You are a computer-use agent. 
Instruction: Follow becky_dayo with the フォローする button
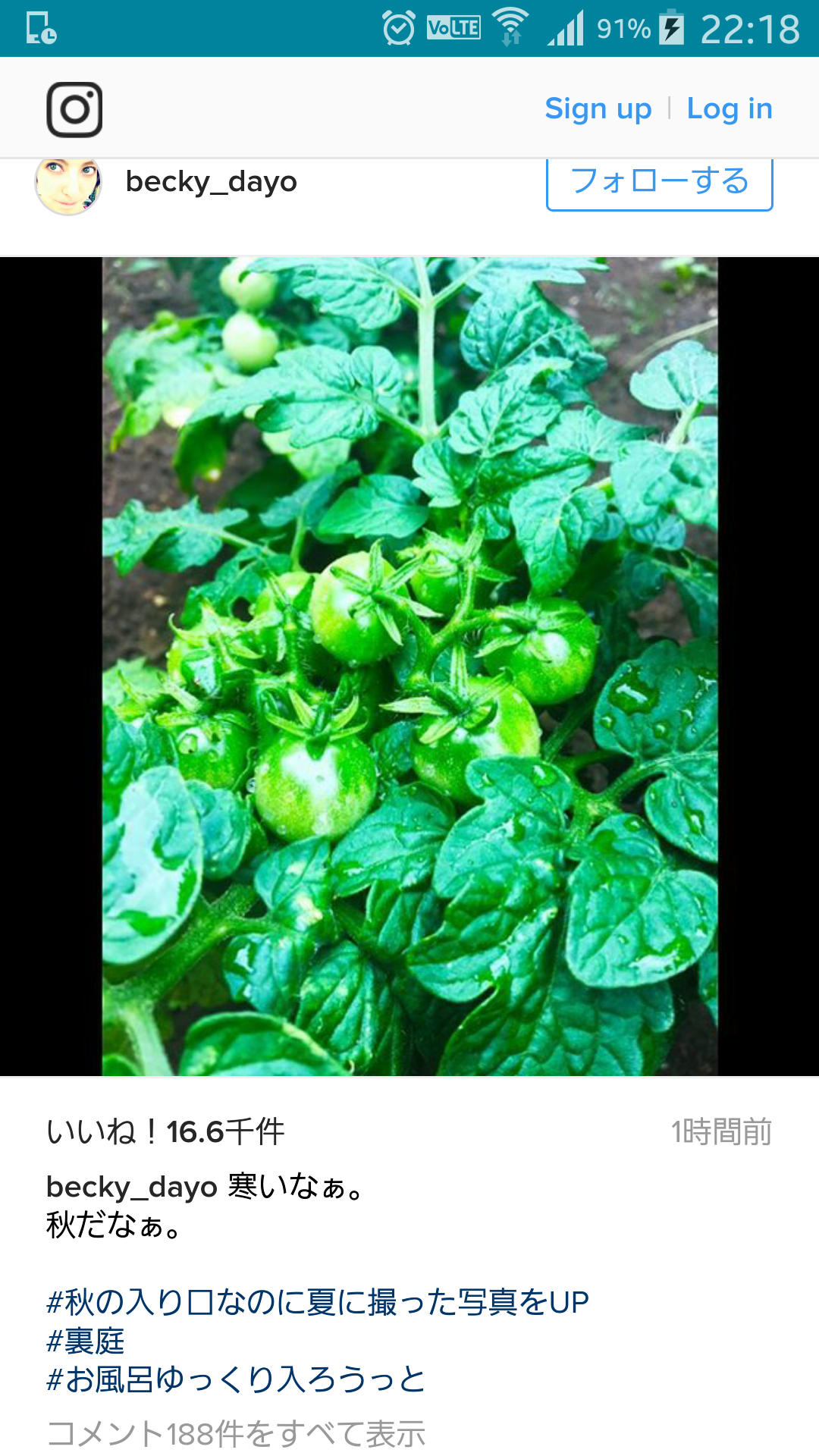[660, 184]
